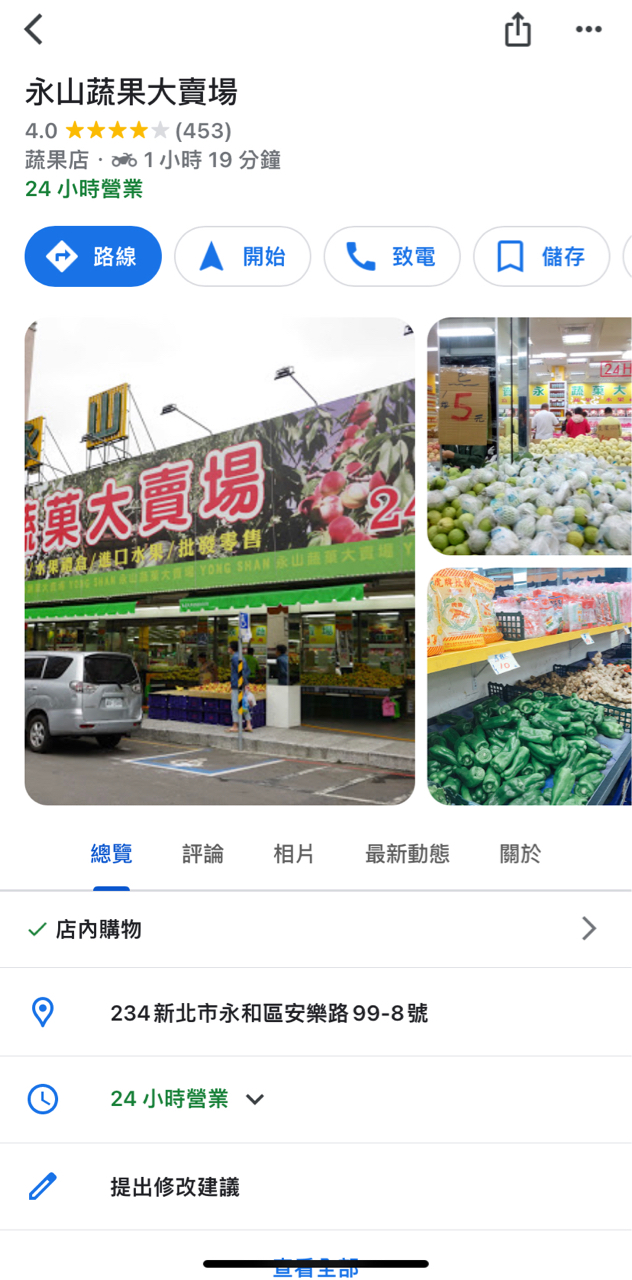This screenshot has height=1280, width=632.
Task: Open the 最新動態 tab
Action: (407, 854)
